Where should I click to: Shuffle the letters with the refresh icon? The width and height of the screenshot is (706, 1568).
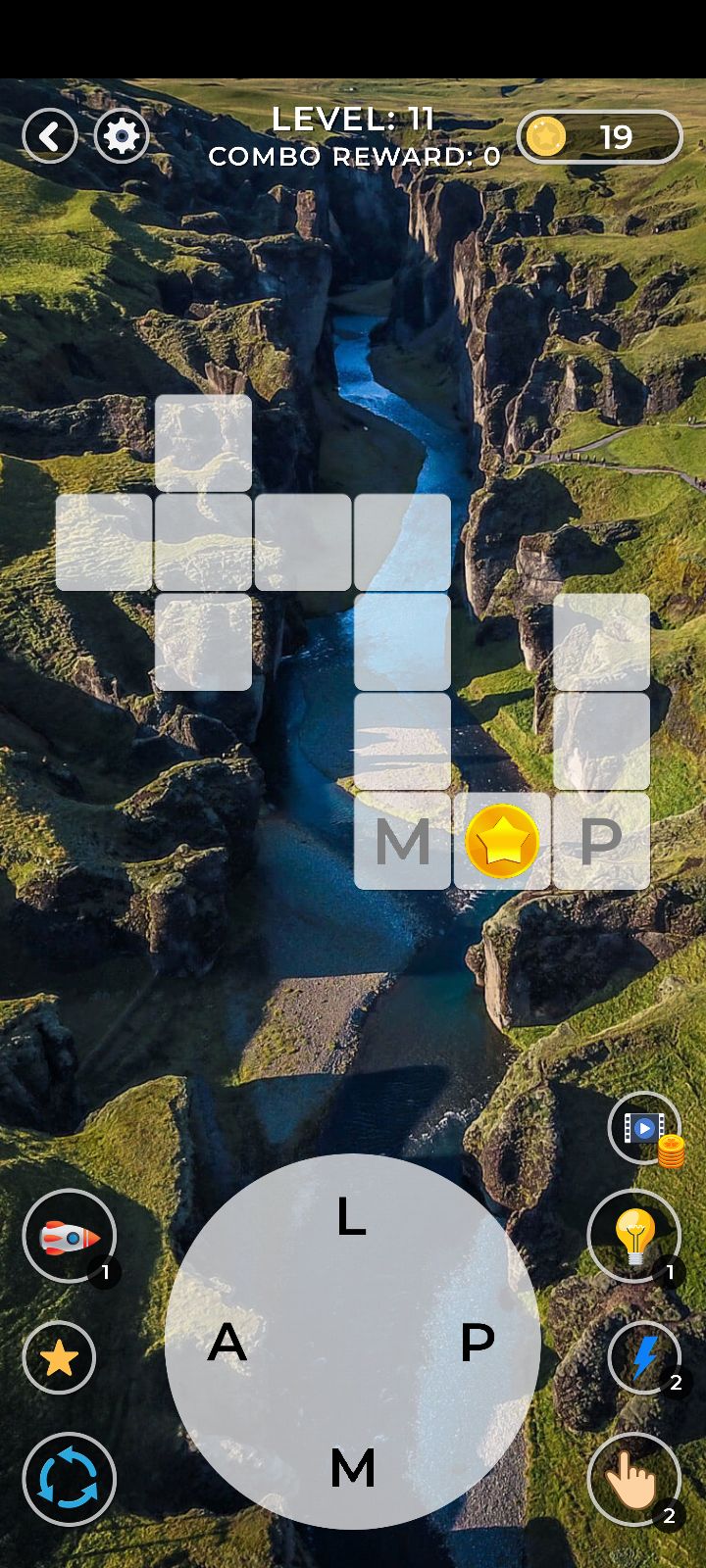(x=70, y=1480)
